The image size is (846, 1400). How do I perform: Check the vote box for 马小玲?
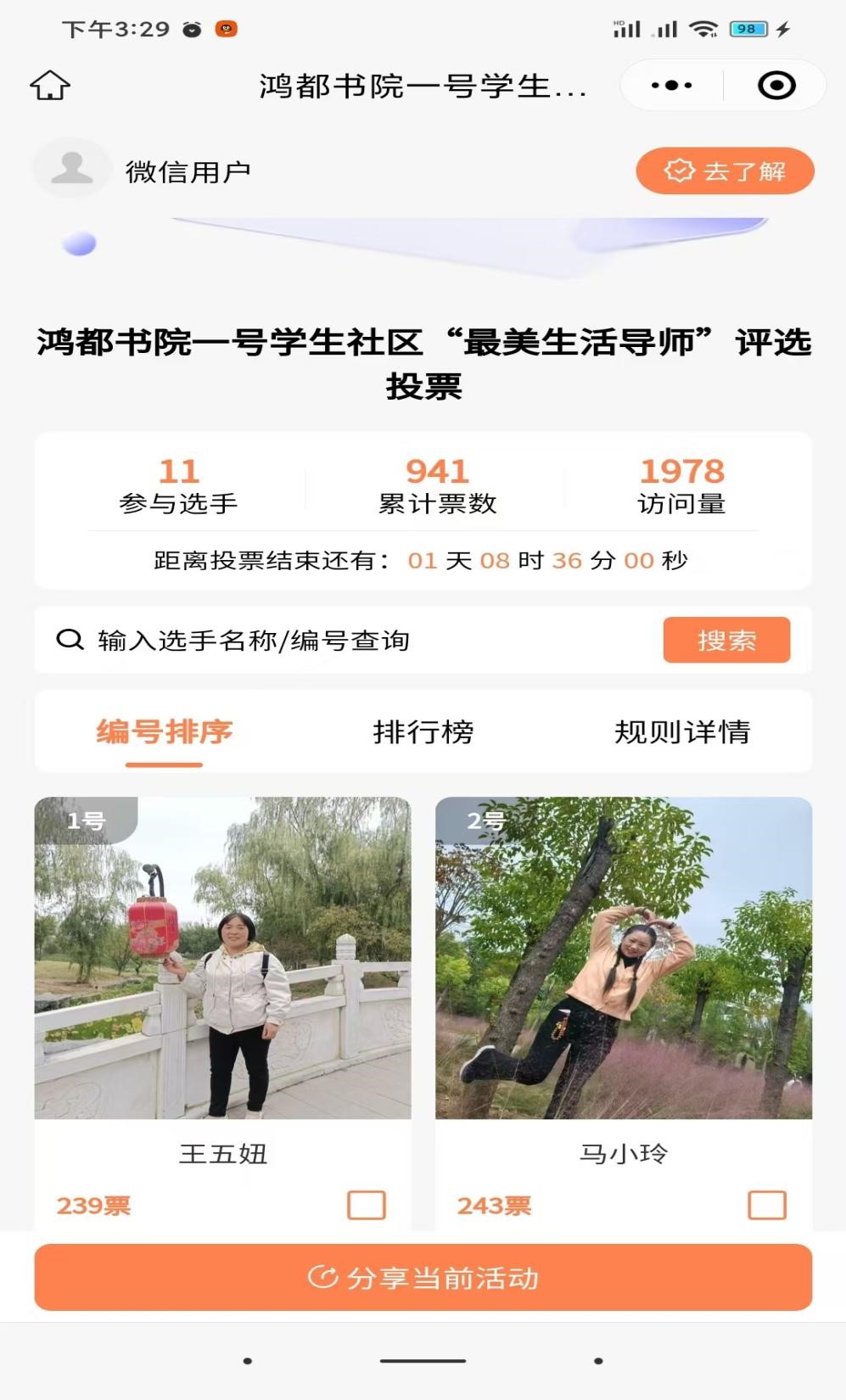(767, 1205)
